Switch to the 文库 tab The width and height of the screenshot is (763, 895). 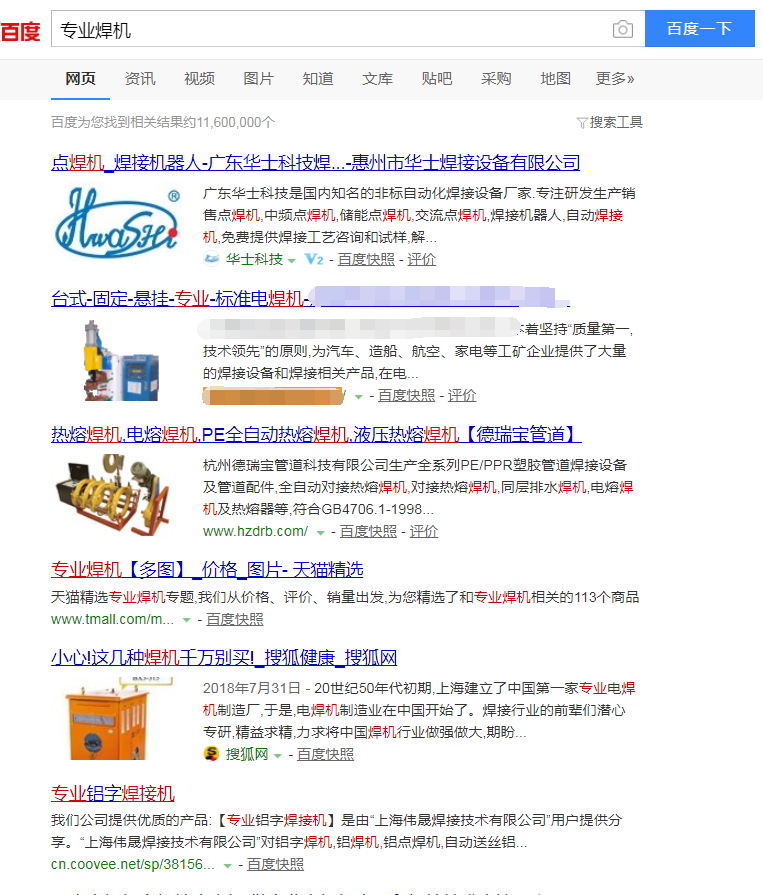coord(377,79)
